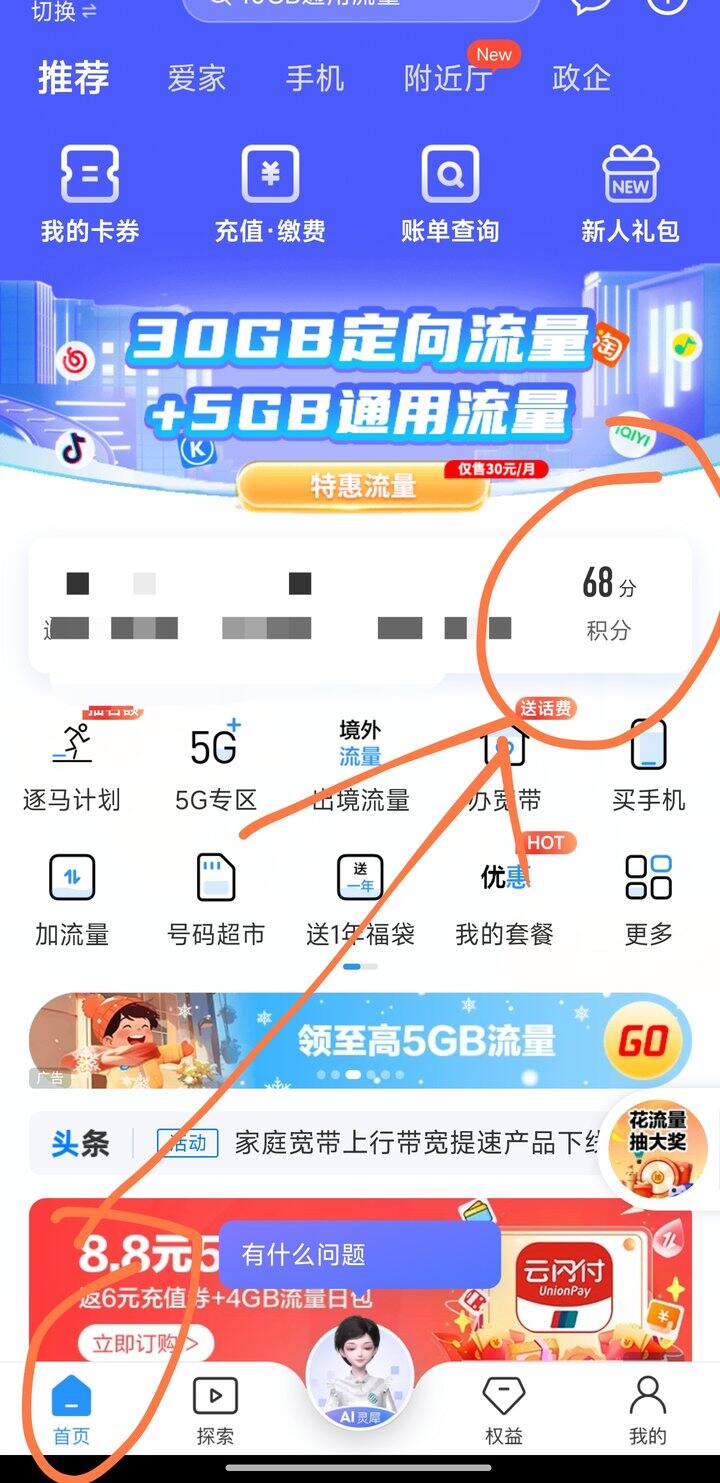Tap the 特惠流量 button
This screenshot has width=720, height=1483.
[x=363, y=486]
